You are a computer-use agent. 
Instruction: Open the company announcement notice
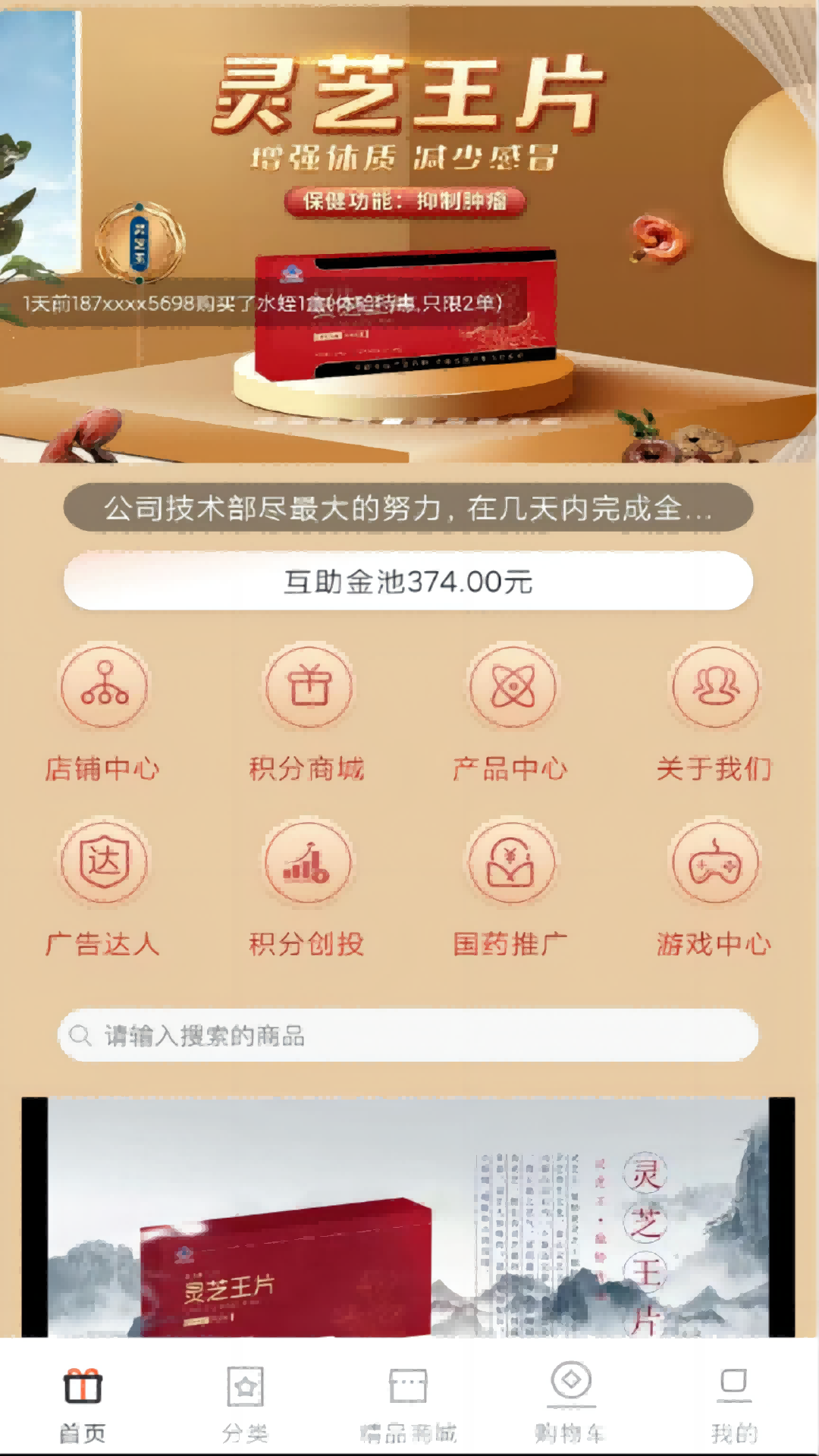click(x=408, y=508)
